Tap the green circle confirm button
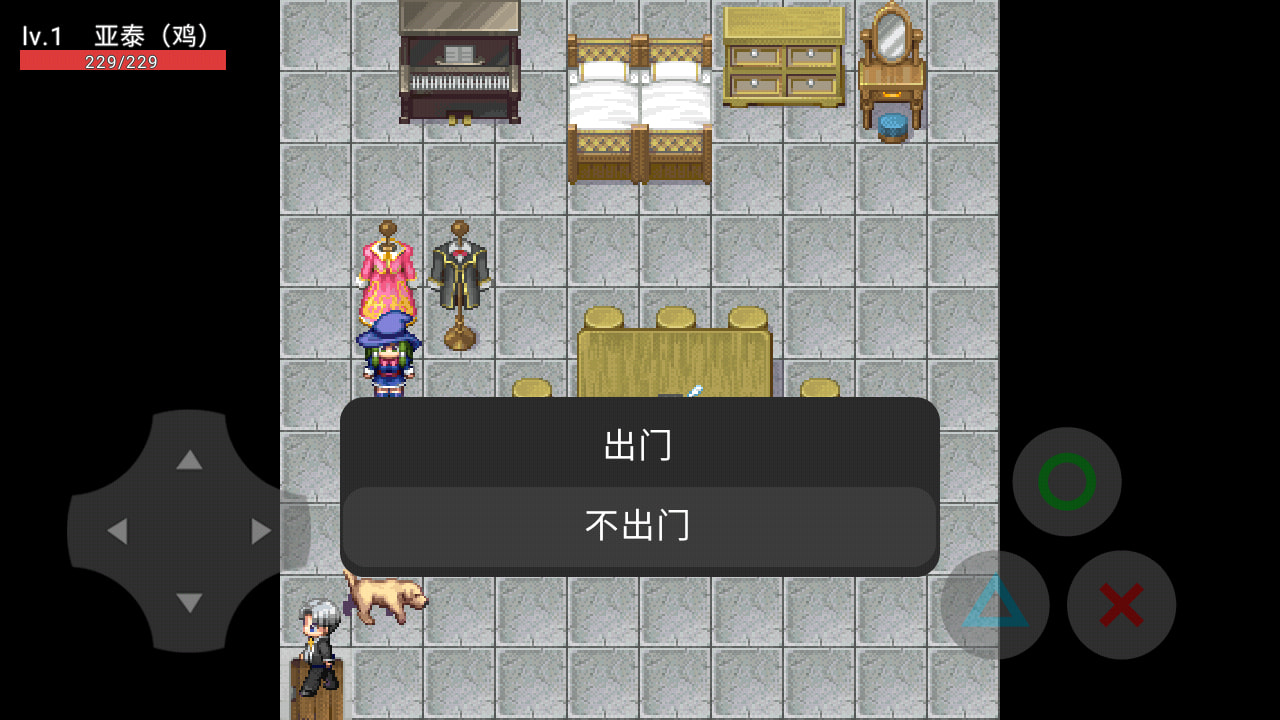 pyautogui.click(x=1066, y=482)
